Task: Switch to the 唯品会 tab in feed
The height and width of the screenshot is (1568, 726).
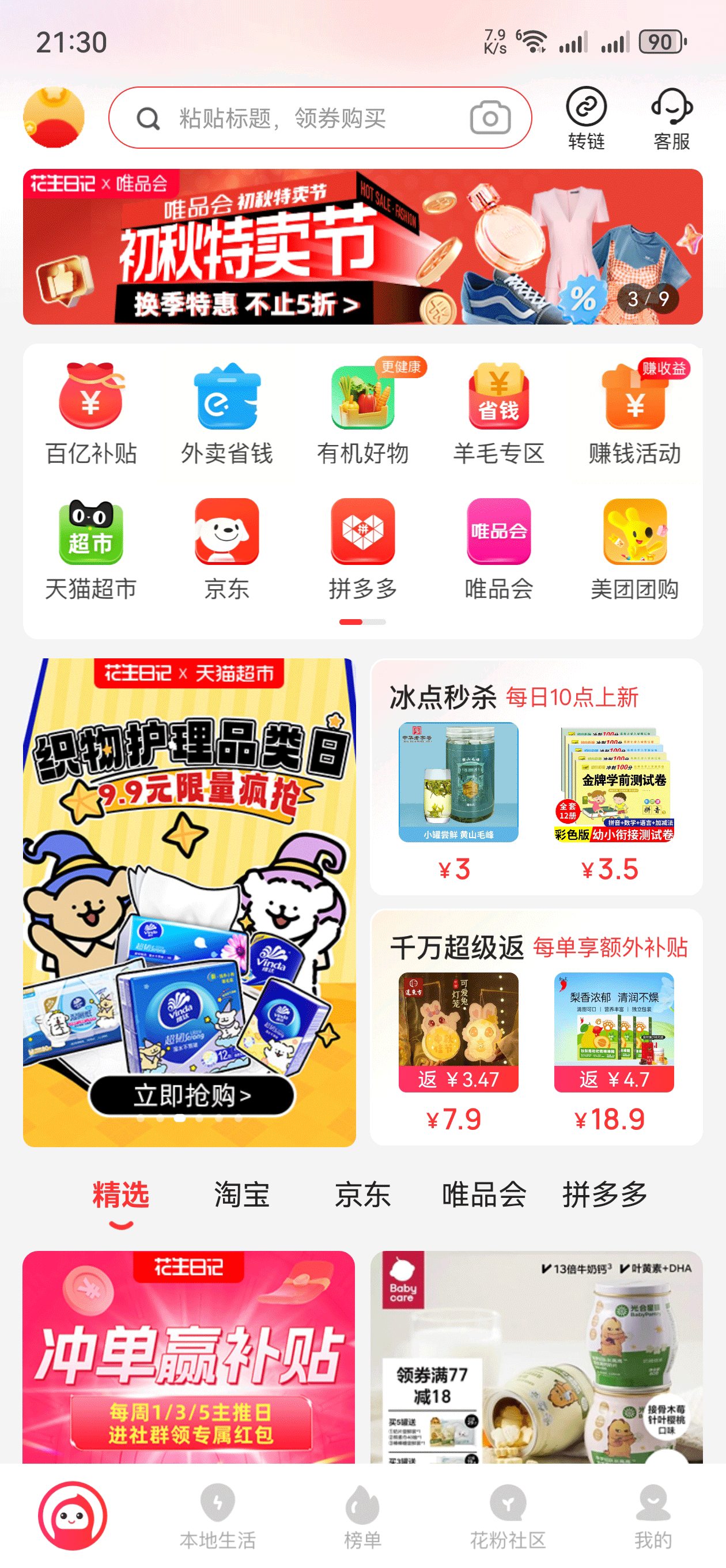Action: (484, 1194)
